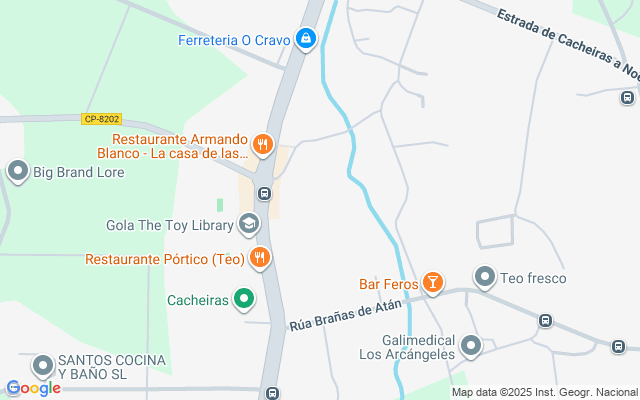Viewport: 640px width, 400px height.
Task: Open the Ferreteria O Cravo shop pin
Action: pos(306,40)
